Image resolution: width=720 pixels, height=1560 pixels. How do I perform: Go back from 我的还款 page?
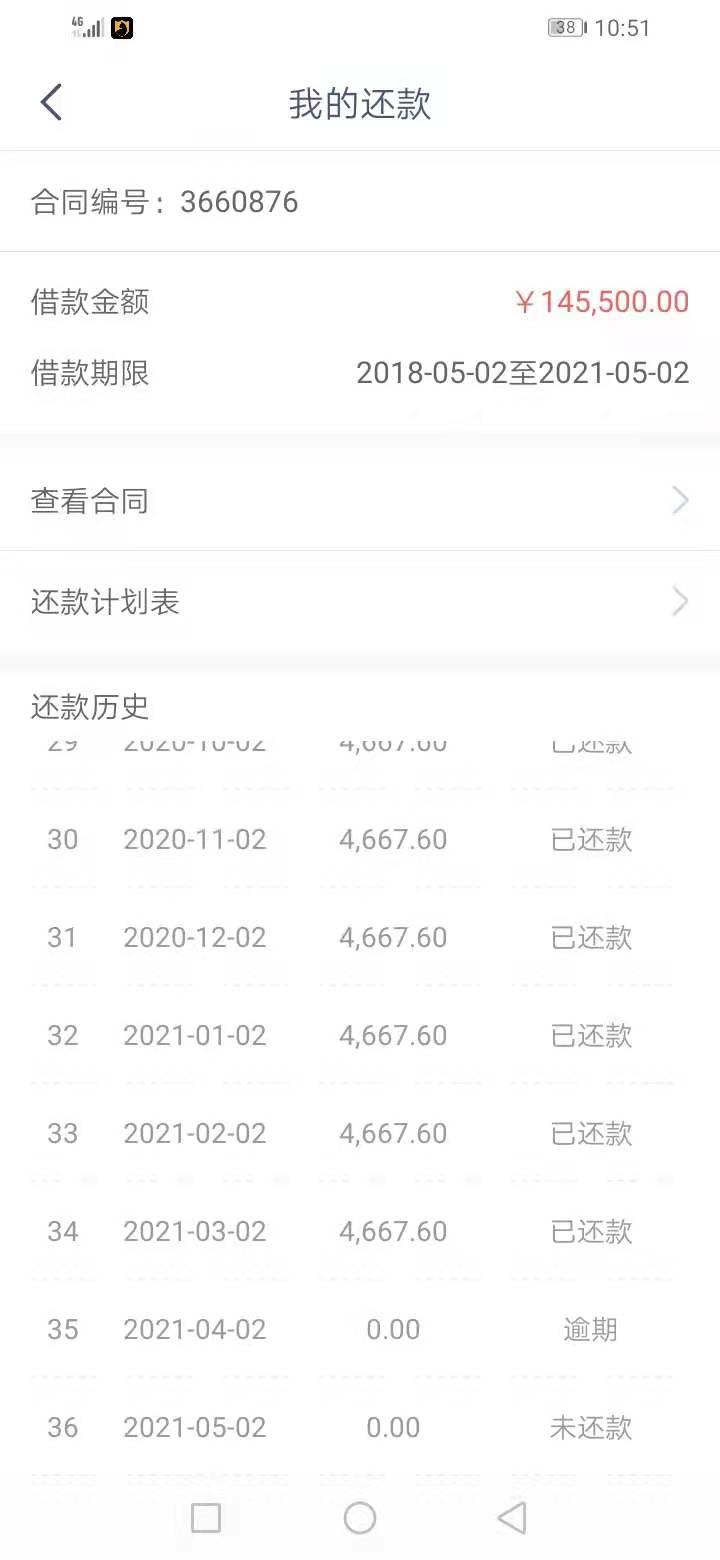point(51,103)
